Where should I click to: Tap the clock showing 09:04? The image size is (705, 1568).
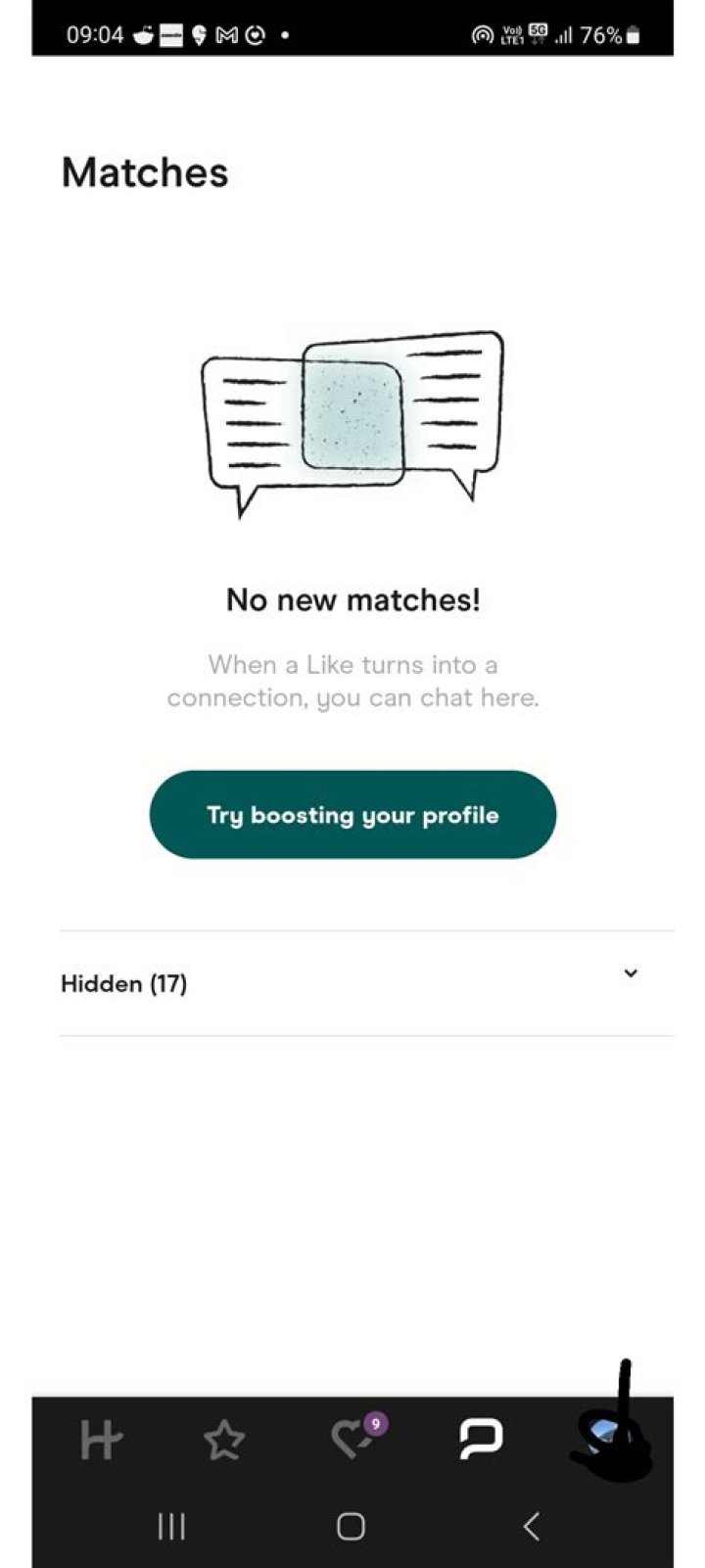(95, 33)
